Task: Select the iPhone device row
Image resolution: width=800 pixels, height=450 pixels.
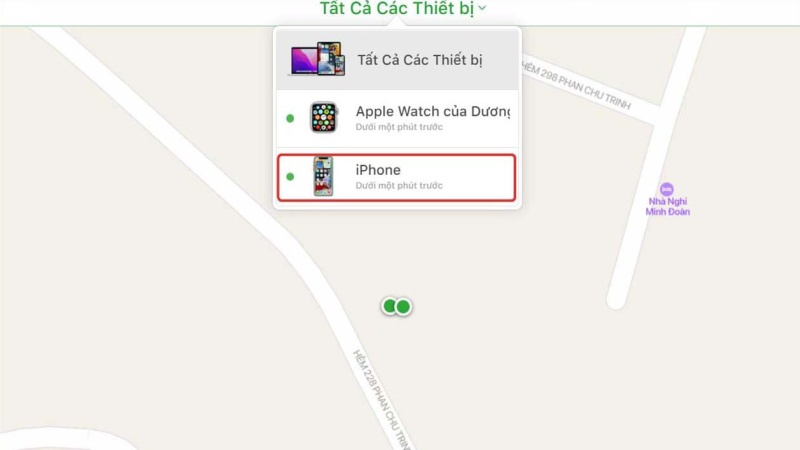Action: (397, 177)
